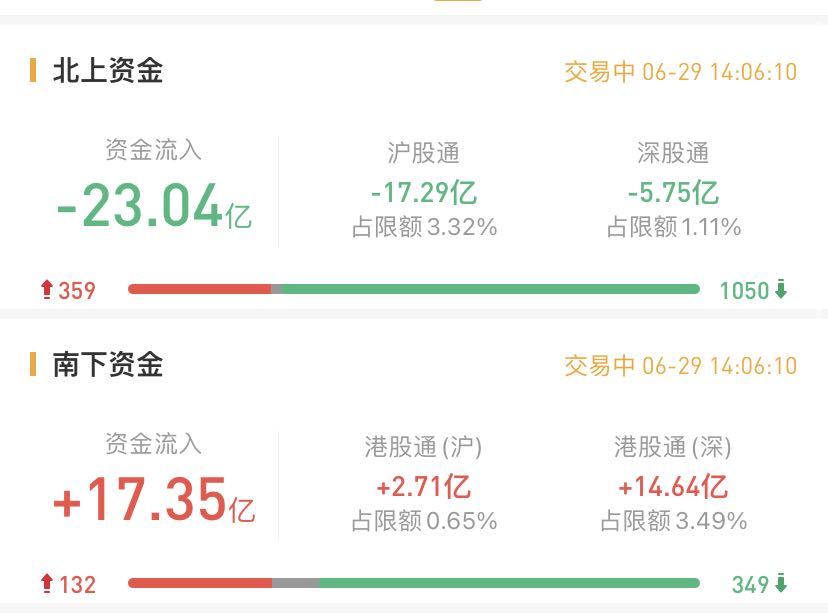
Task: Open the 南下资金 capital flow card
Action: [x=108, y=365]
